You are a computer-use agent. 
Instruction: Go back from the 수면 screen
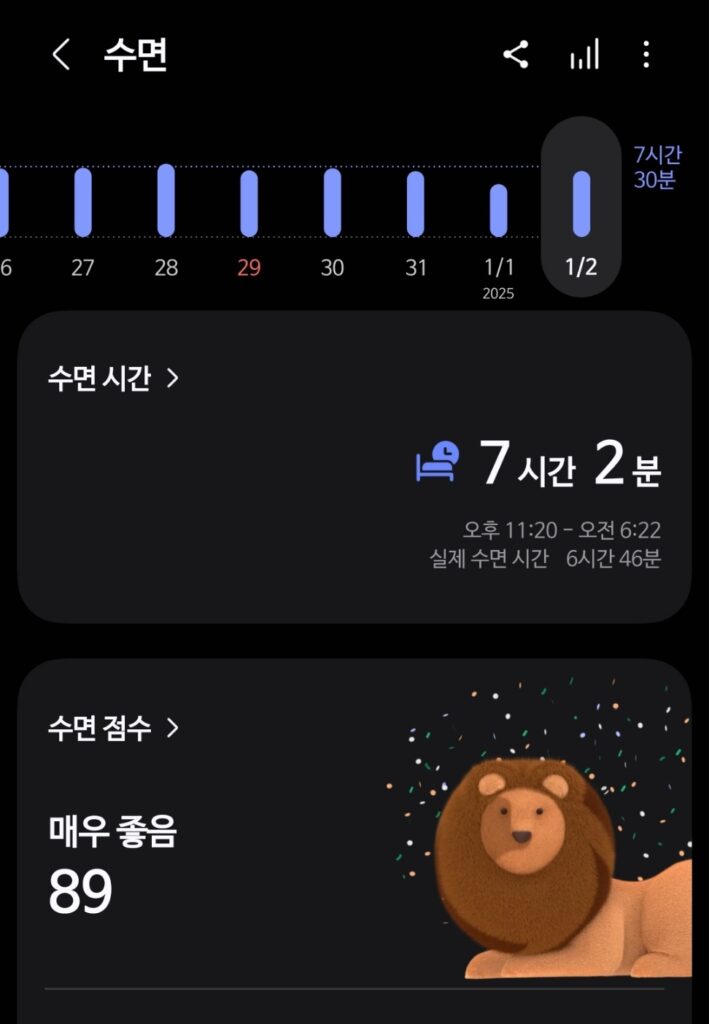click(61, 55)
